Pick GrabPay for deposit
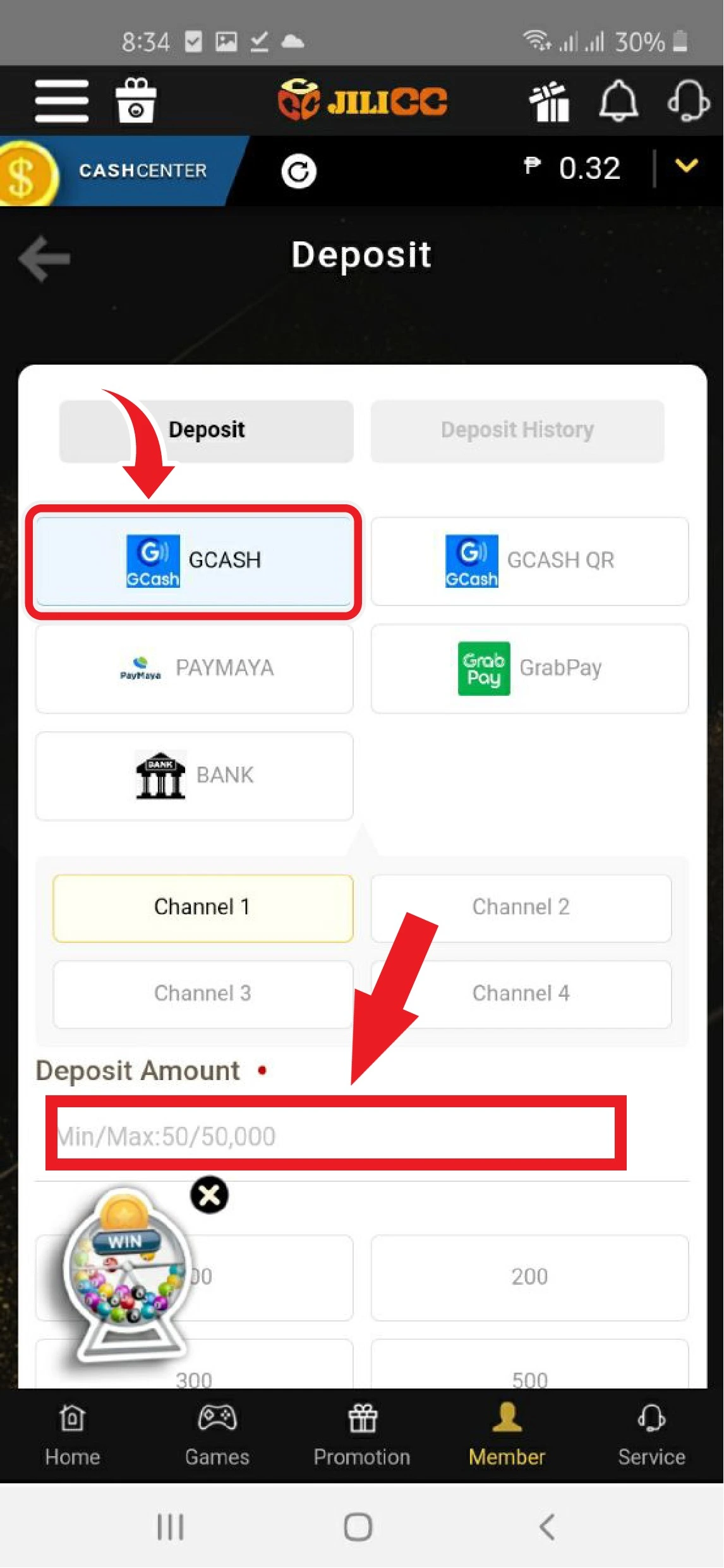The height and width of the screenshot is (1568, 724). coord(529,668)
